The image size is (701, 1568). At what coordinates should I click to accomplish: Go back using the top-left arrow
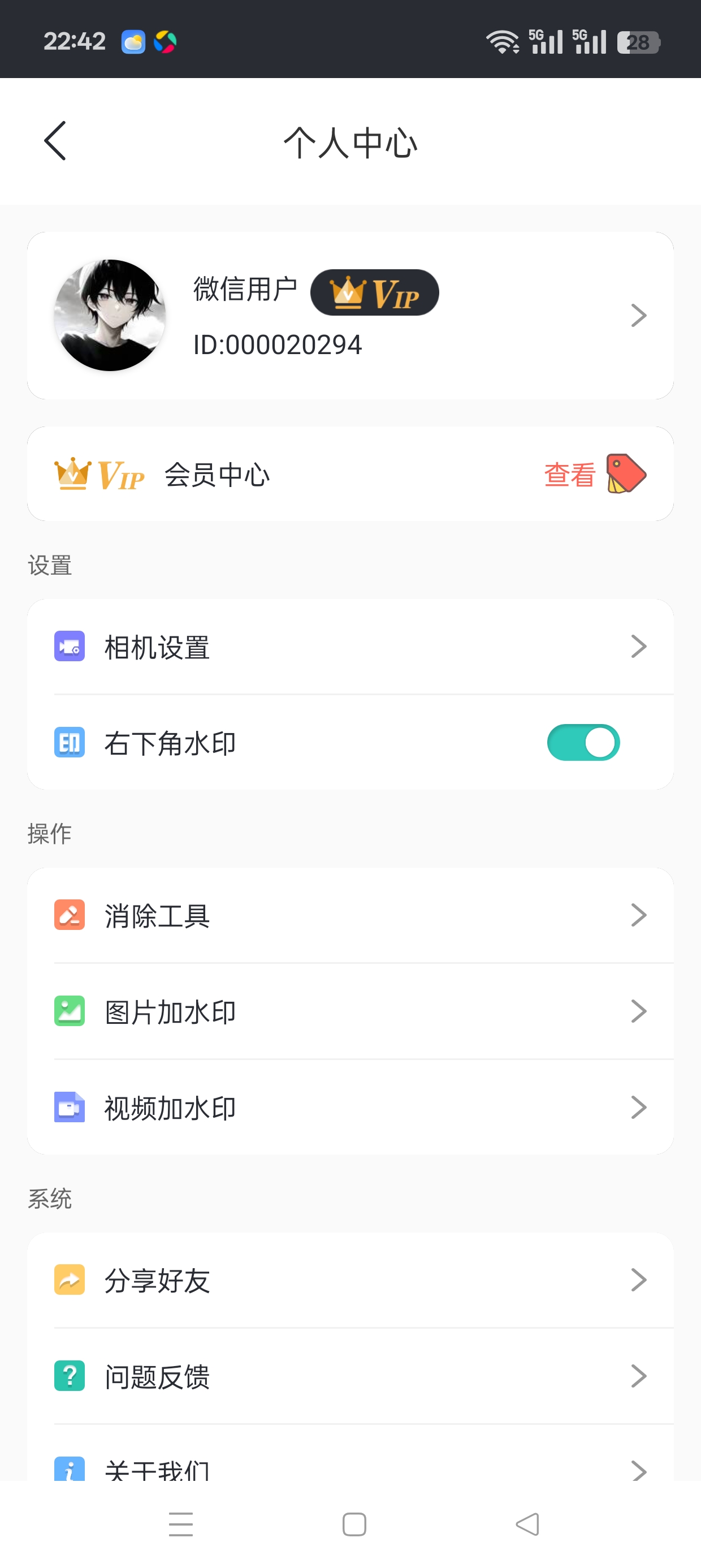click(55, 141)
